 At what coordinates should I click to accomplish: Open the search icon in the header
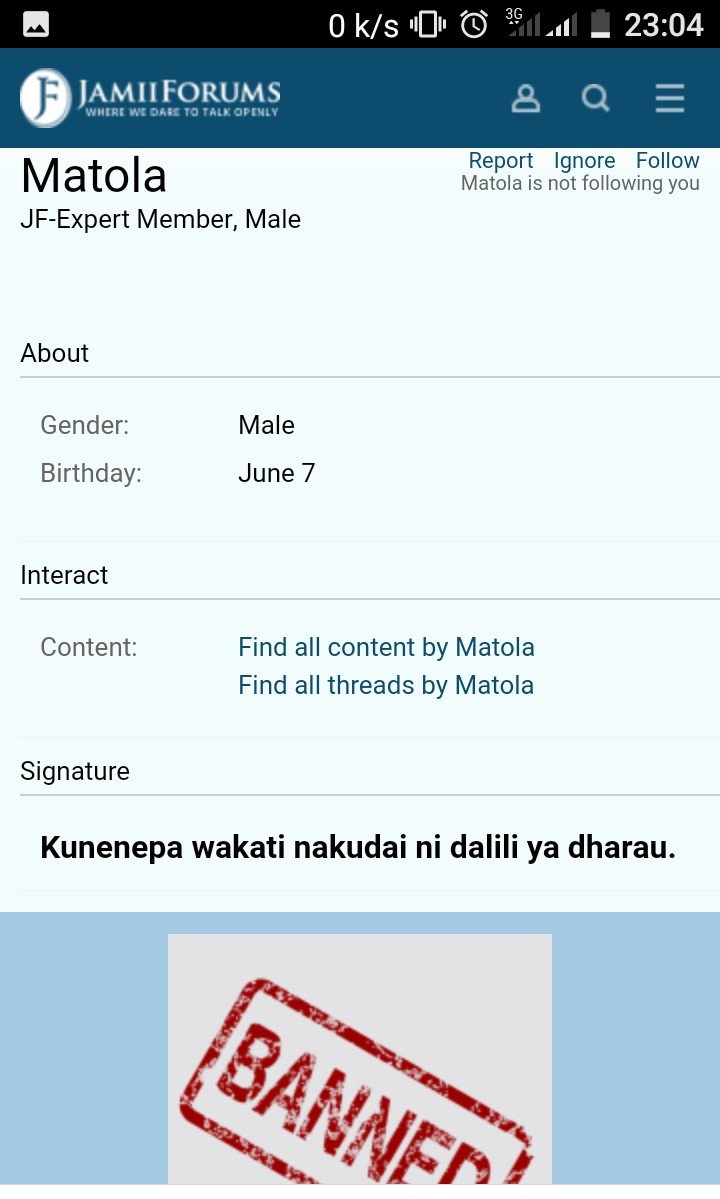[596, 98]
